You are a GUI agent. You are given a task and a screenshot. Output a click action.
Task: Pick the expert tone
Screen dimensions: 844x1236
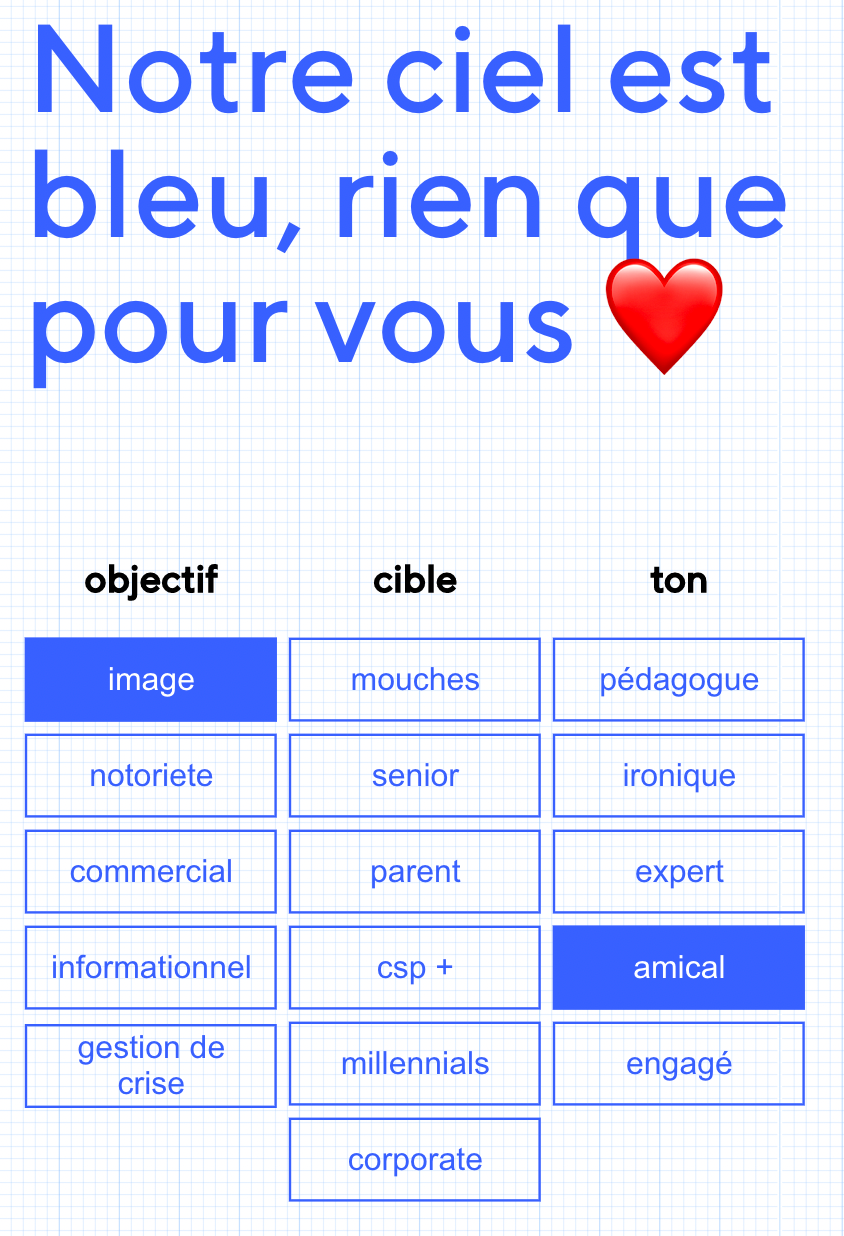coord(678,871)
